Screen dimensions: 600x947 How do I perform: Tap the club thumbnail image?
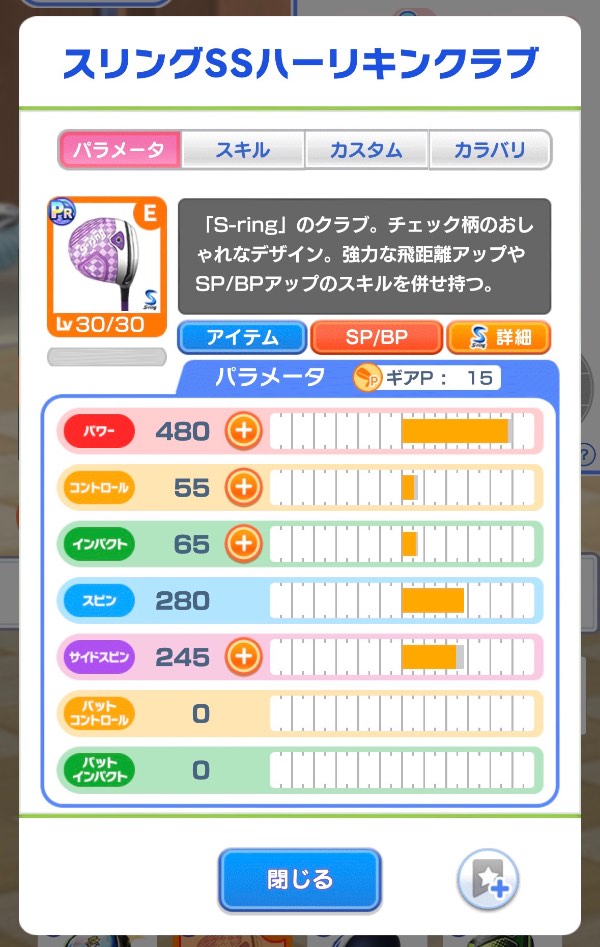(x=107, y=266)
